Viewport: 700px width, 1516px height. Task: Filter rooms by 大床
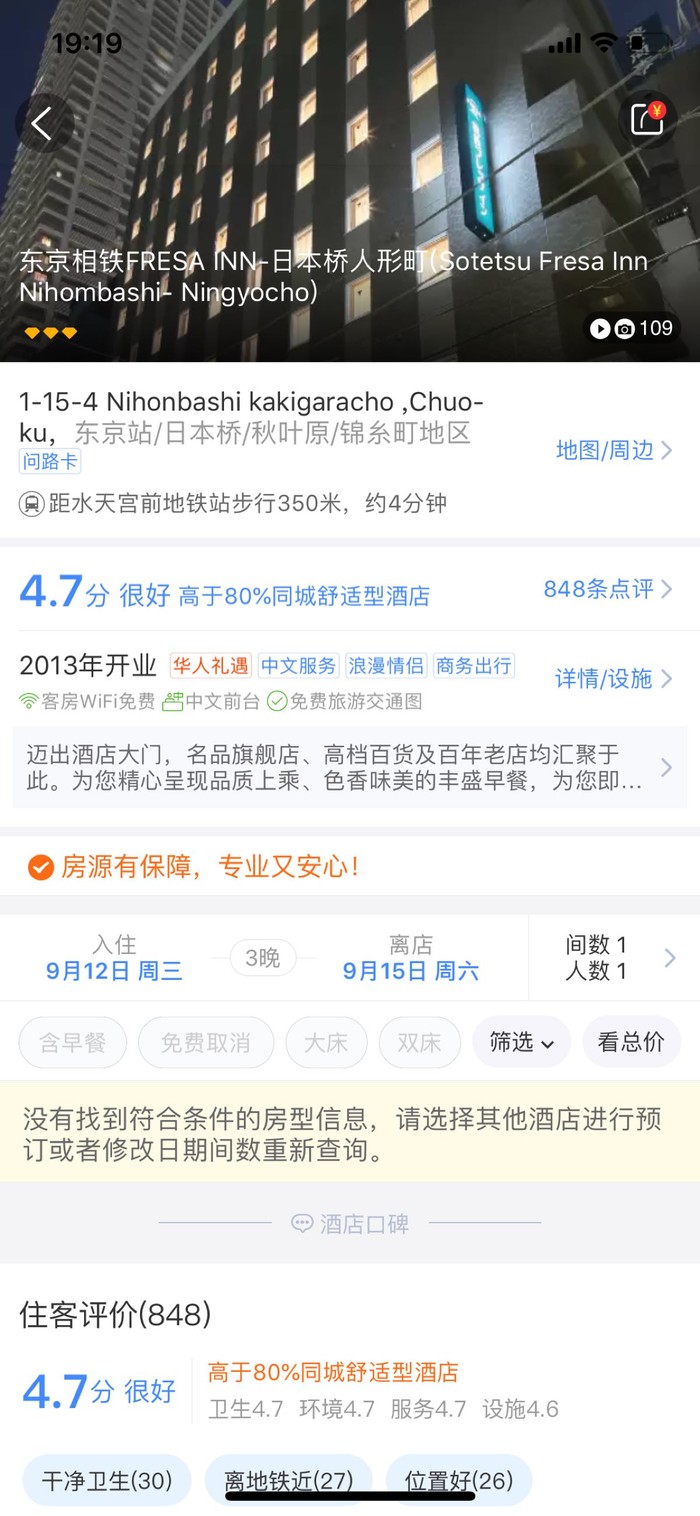(326, 1042)
